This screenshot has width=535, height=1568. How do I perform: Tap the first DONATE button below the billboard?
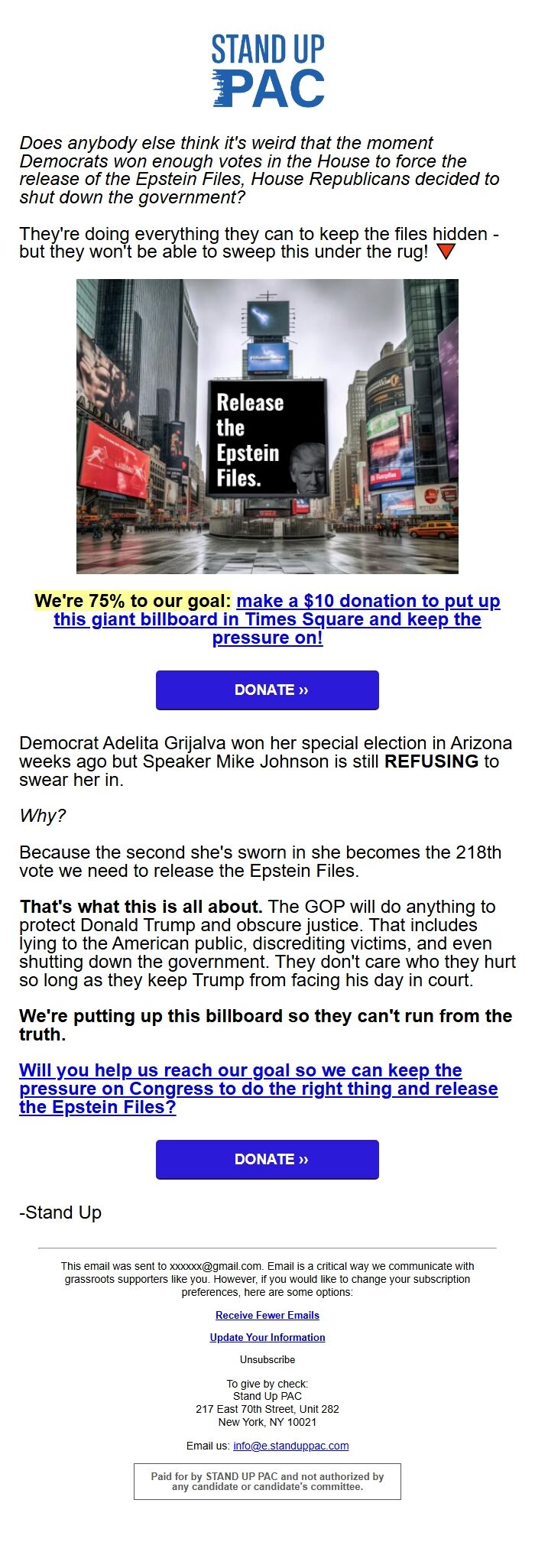pyautogui.click(x=267, y=690)
